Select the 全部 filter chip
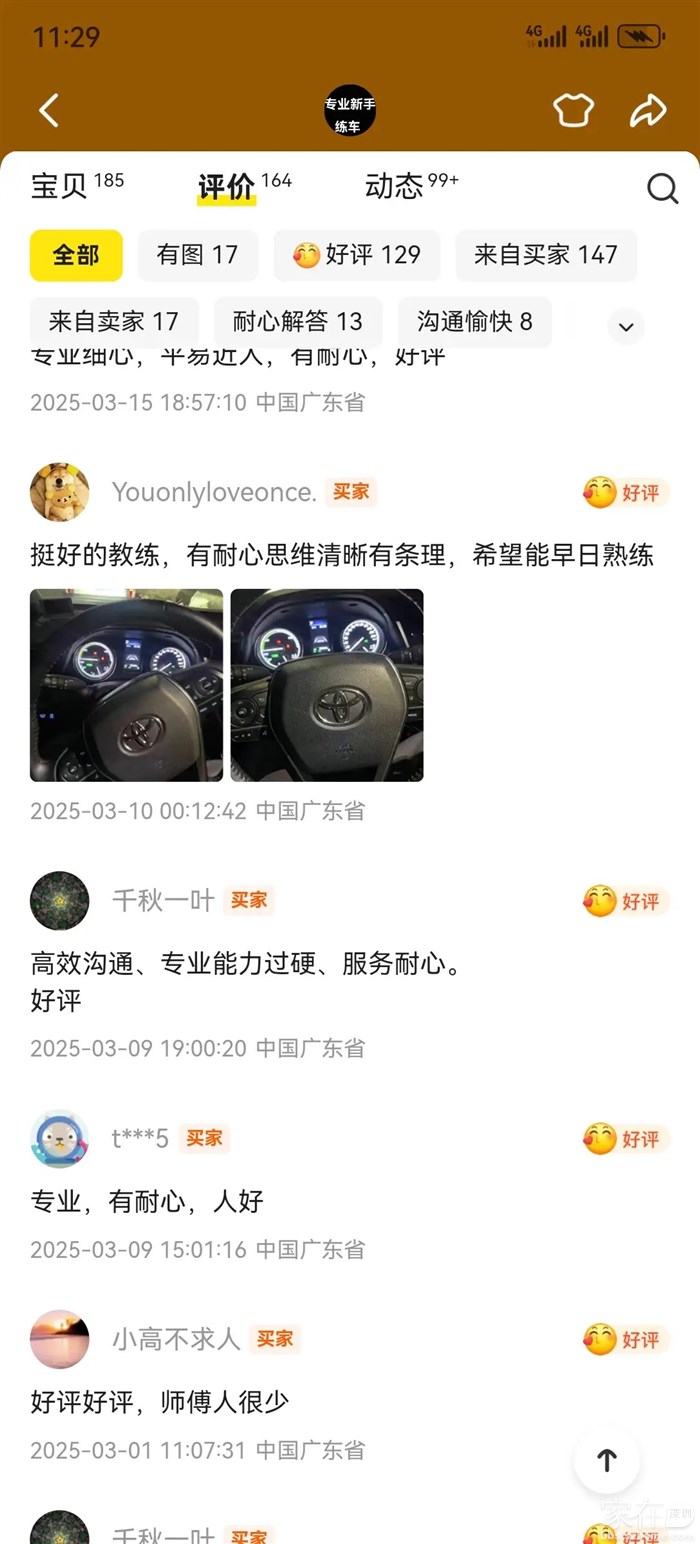 pos(76,255)
